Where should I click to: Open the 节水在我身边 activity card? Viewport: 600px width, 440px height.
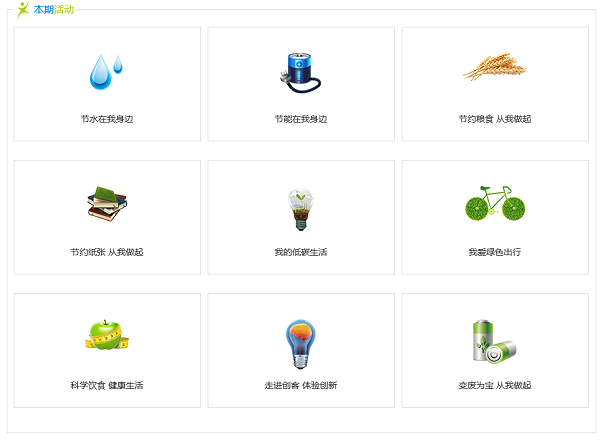click(x=107, y=84)
